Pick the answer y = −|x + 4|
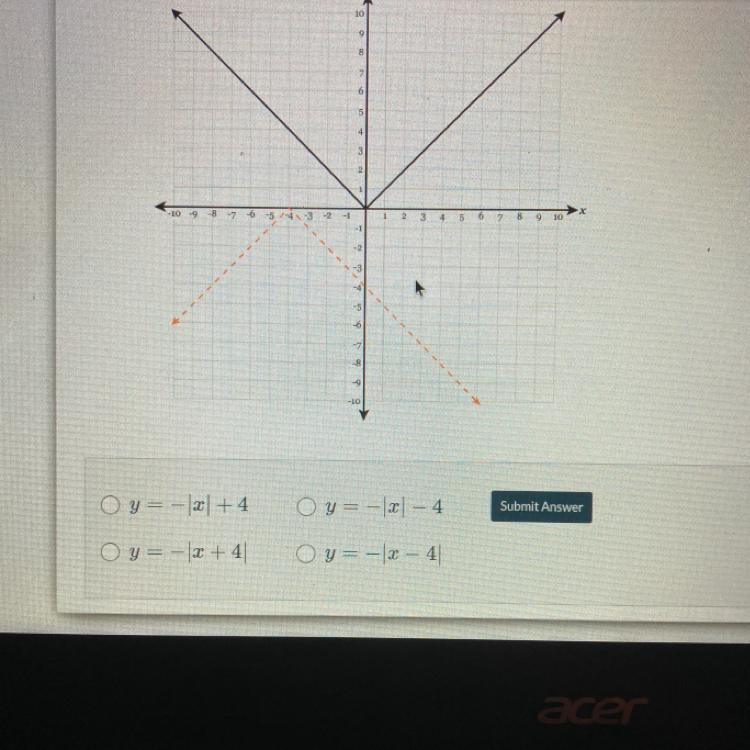Image resolution: width=750 pixels, height=750 pixels. coord(110,551)
